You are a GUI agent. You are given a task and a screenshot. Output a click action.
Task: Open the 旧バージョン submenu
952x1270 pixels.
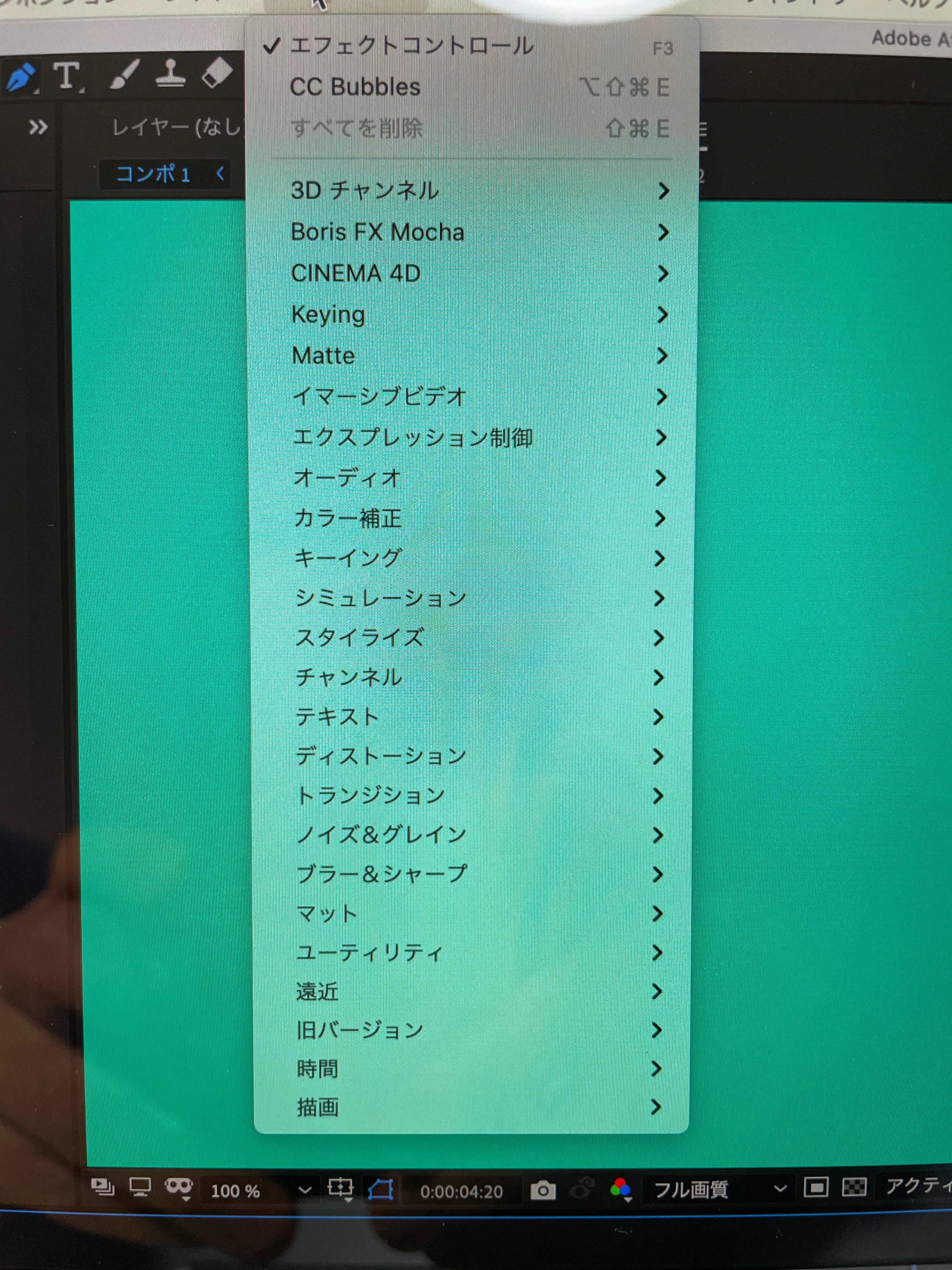(360, 1030)
